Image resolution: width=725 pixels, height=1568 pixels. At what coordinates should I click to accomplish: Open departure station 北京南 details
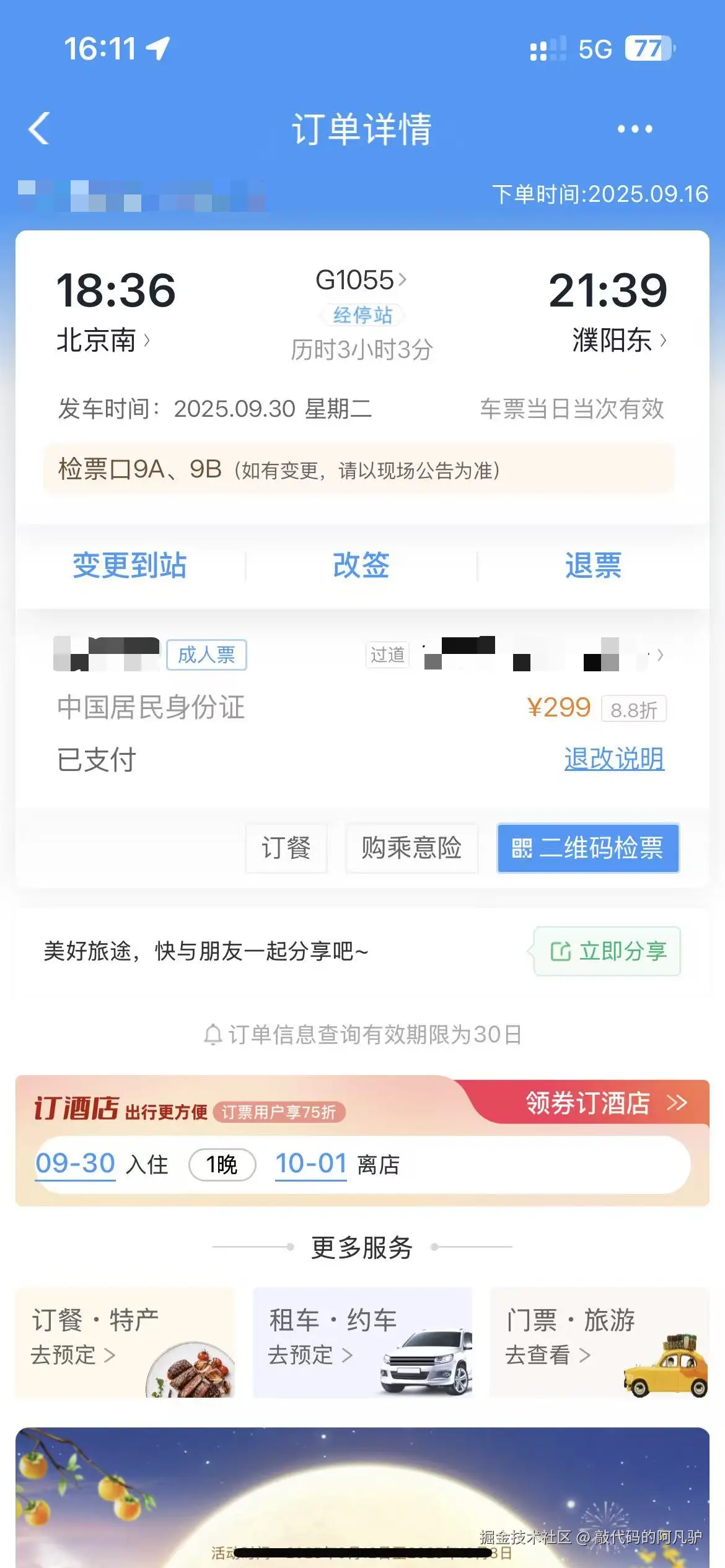click(103, 340)
